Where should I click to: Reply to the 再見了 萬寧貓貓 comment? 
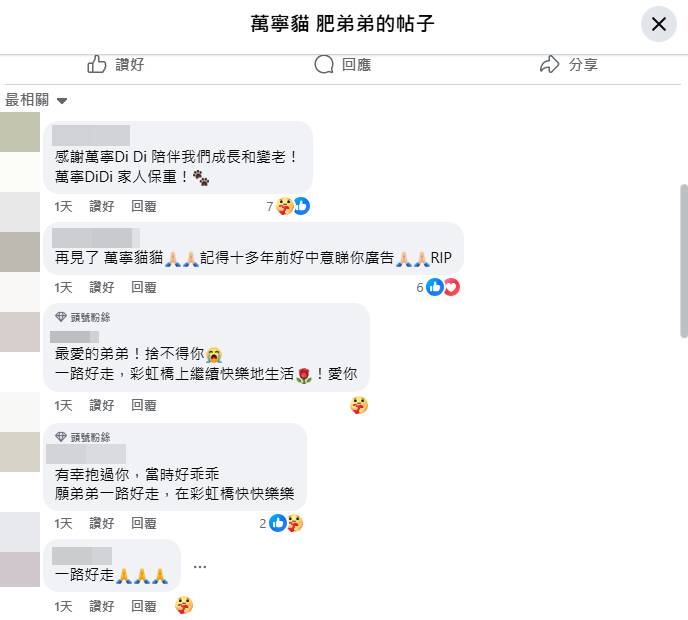click(144, 287)
